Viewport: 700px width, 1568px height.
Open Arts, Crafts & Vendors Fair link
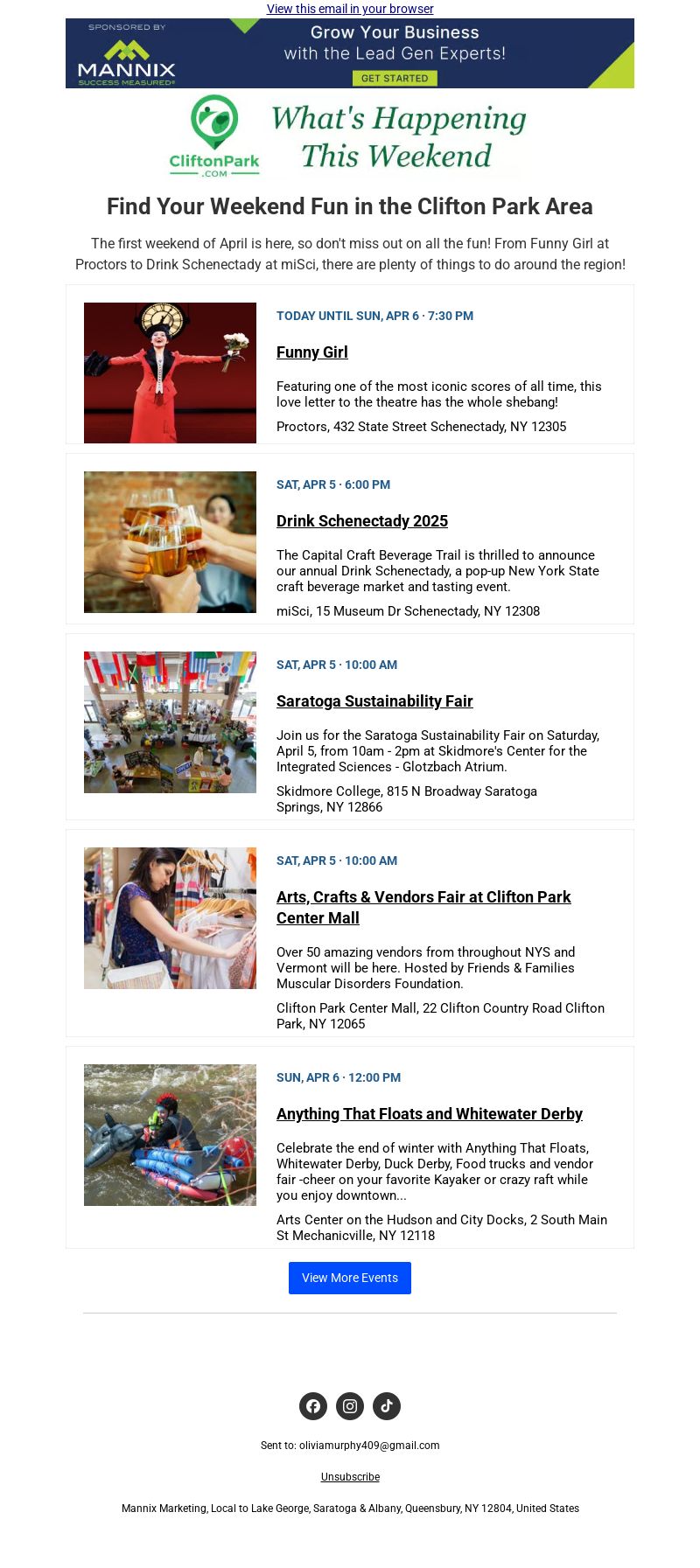(423, 908)
